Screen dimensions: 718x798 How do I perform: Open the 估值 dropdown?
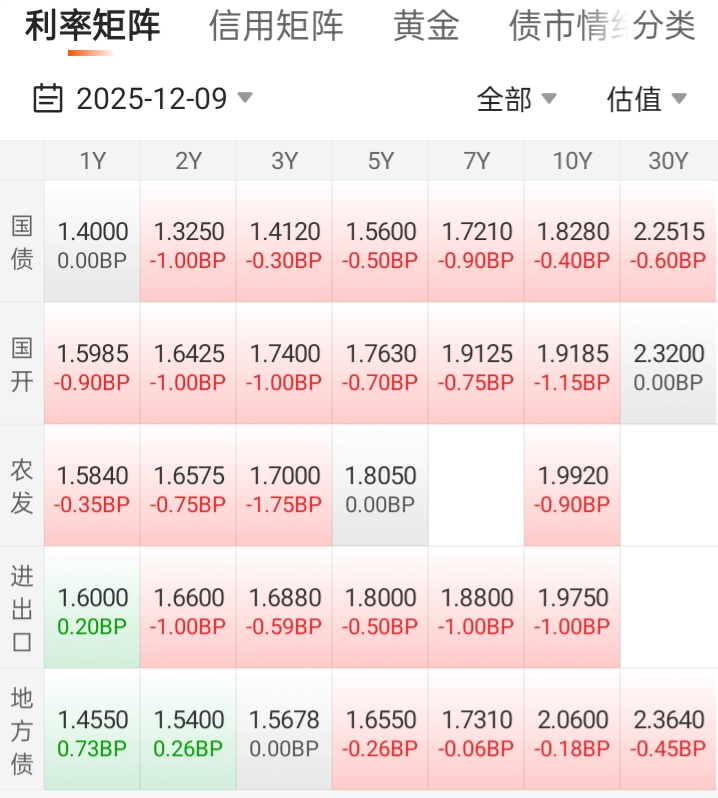[646, 99]
